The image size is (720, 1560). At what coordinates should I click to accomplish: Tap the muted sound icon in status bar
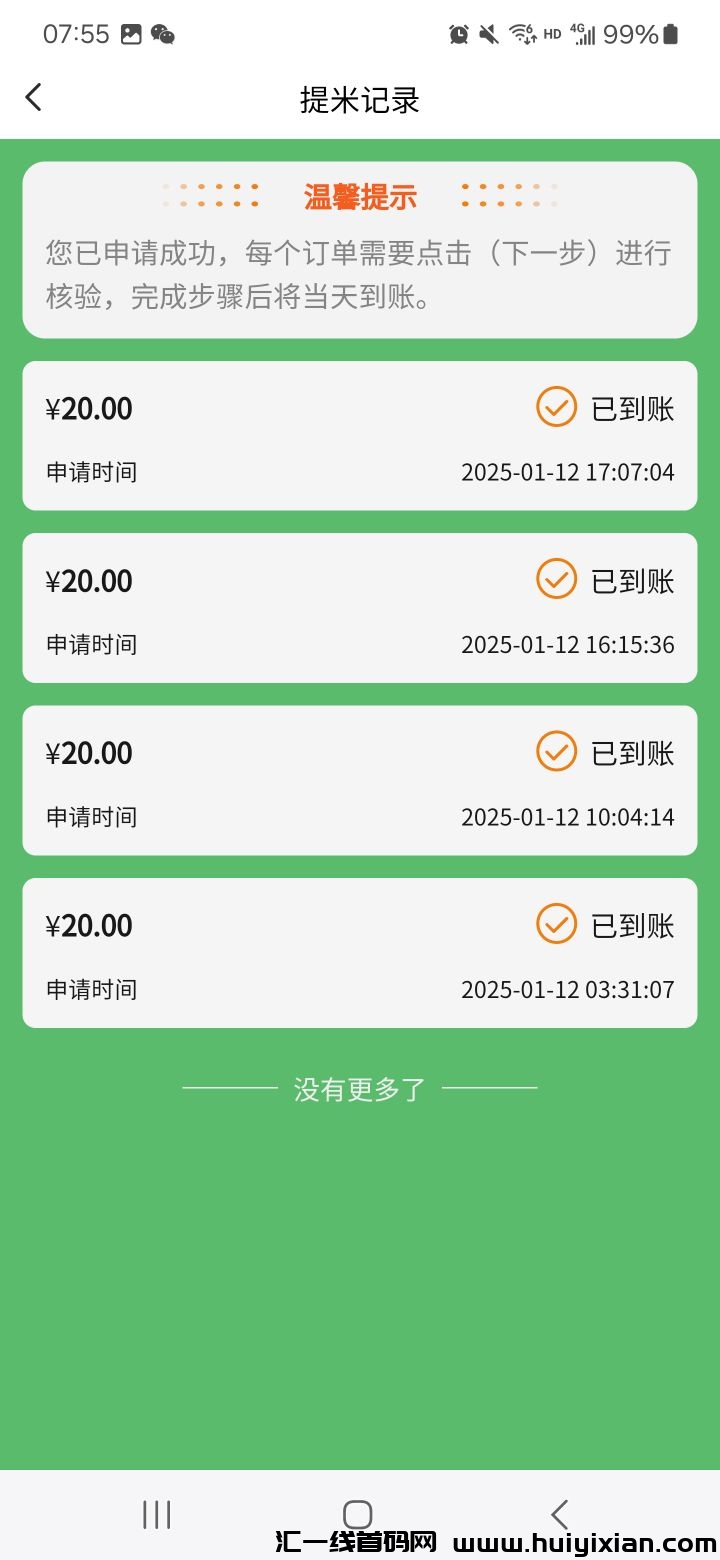click(x=487, y=33)
